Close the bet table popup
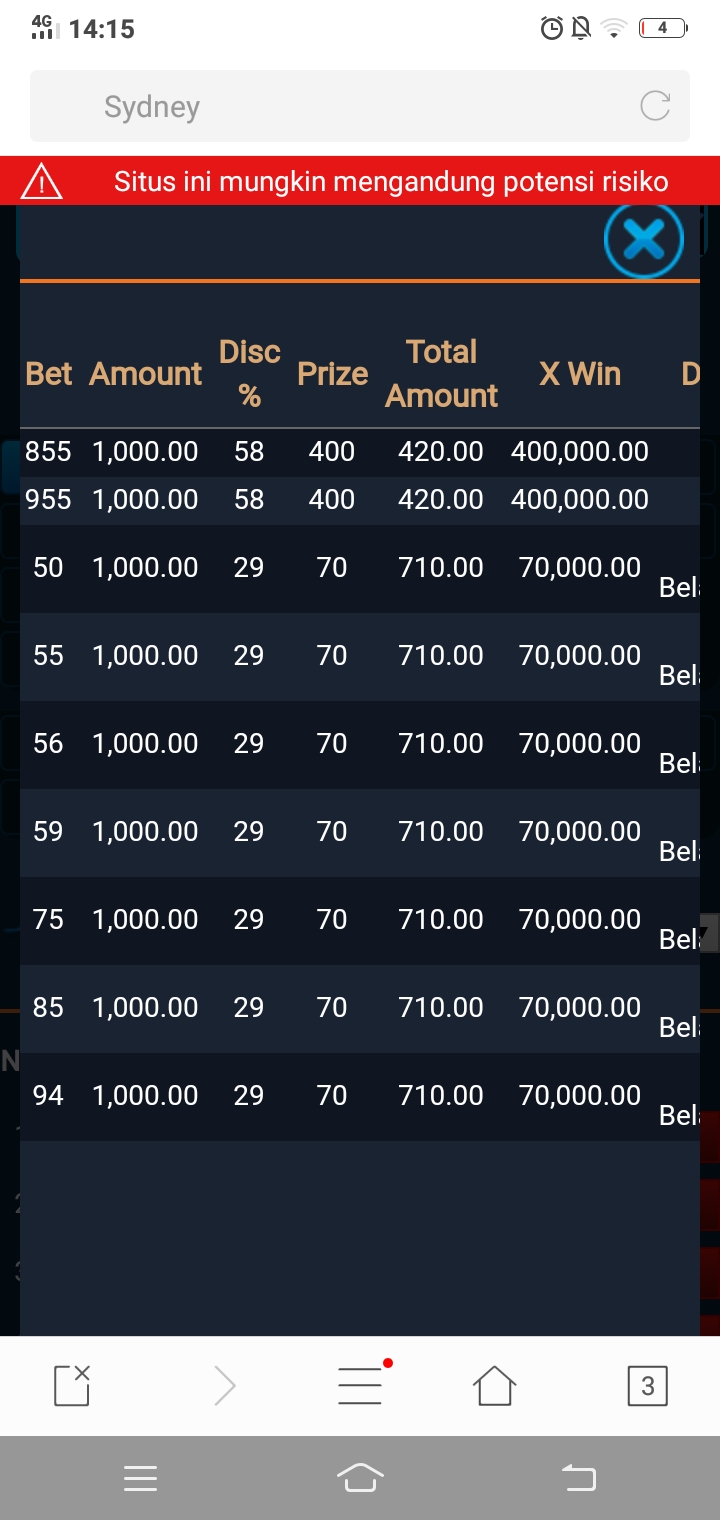 click(x=644, y=239)
